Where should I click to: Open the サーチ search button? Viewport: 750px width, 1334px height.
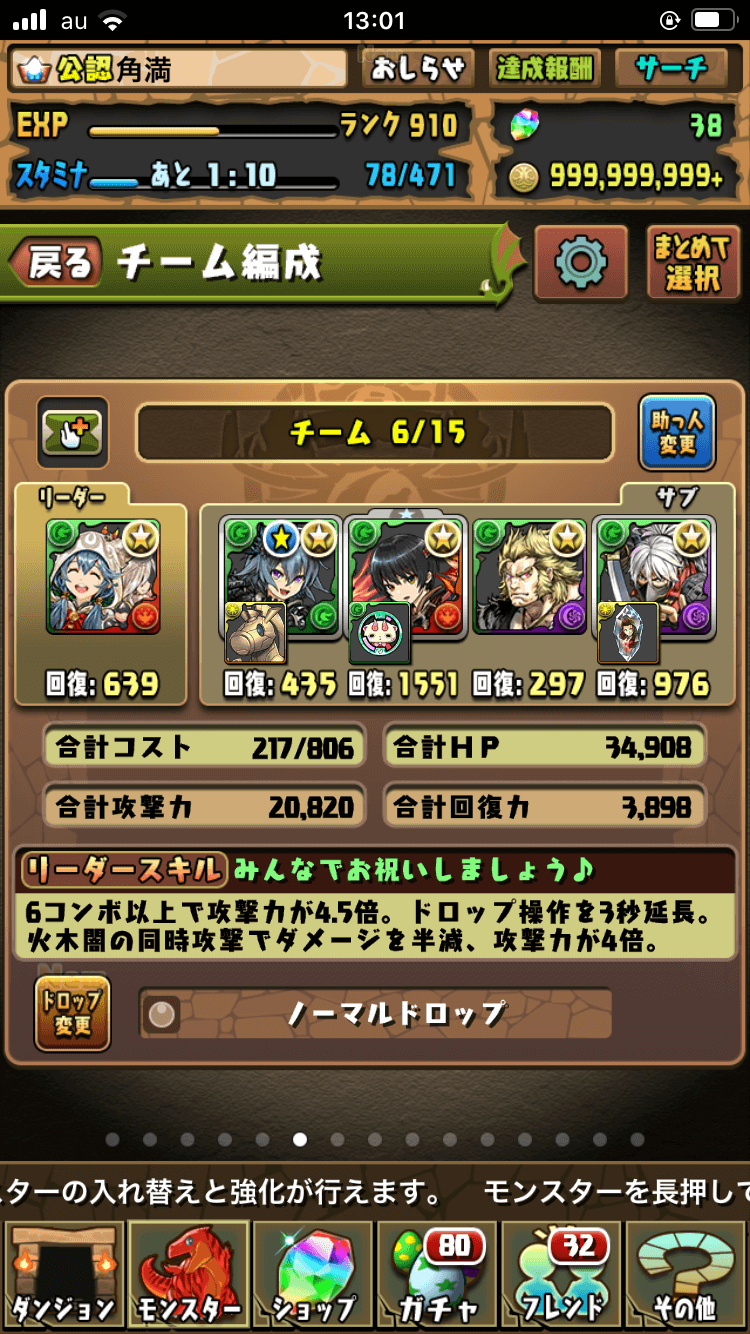[671, 68]
